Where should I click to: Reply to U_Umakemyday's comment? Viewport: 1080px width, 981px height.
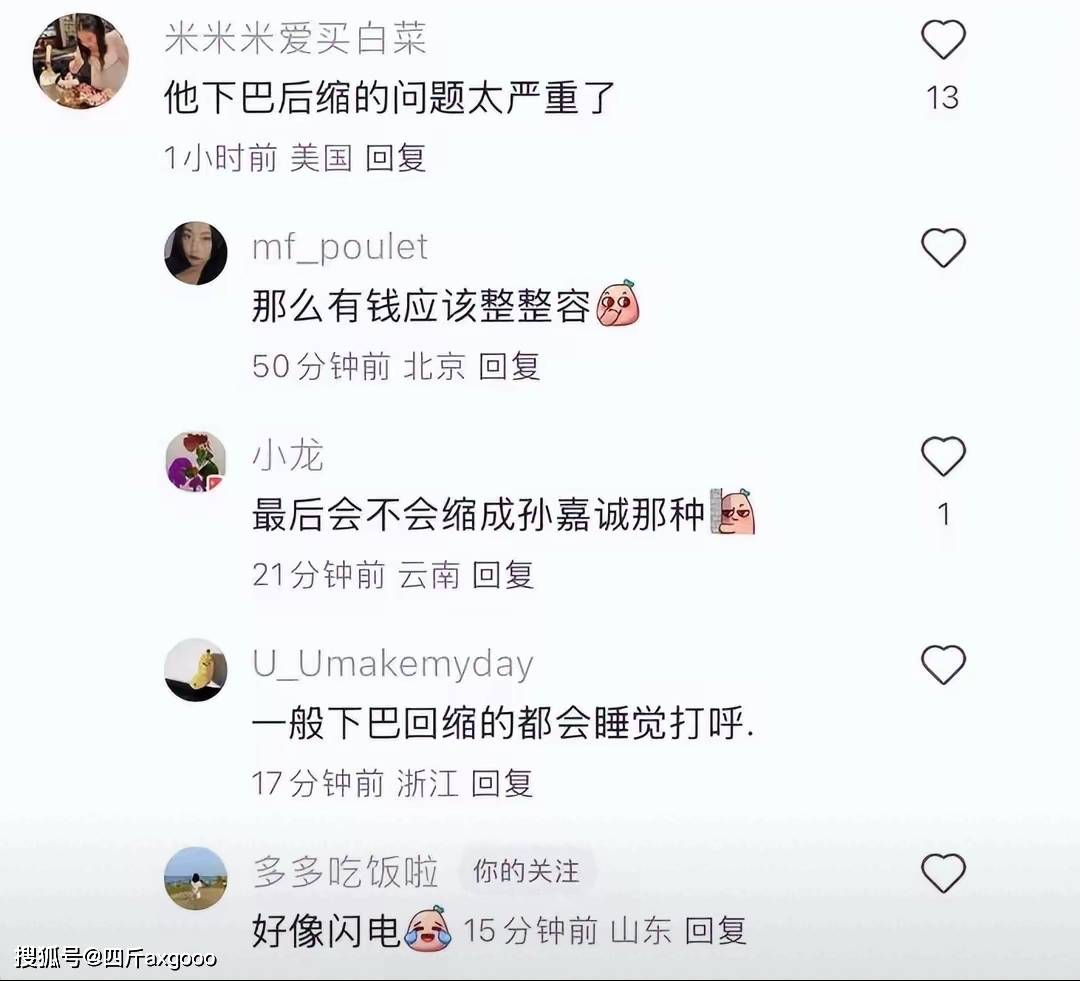(502, 782)
